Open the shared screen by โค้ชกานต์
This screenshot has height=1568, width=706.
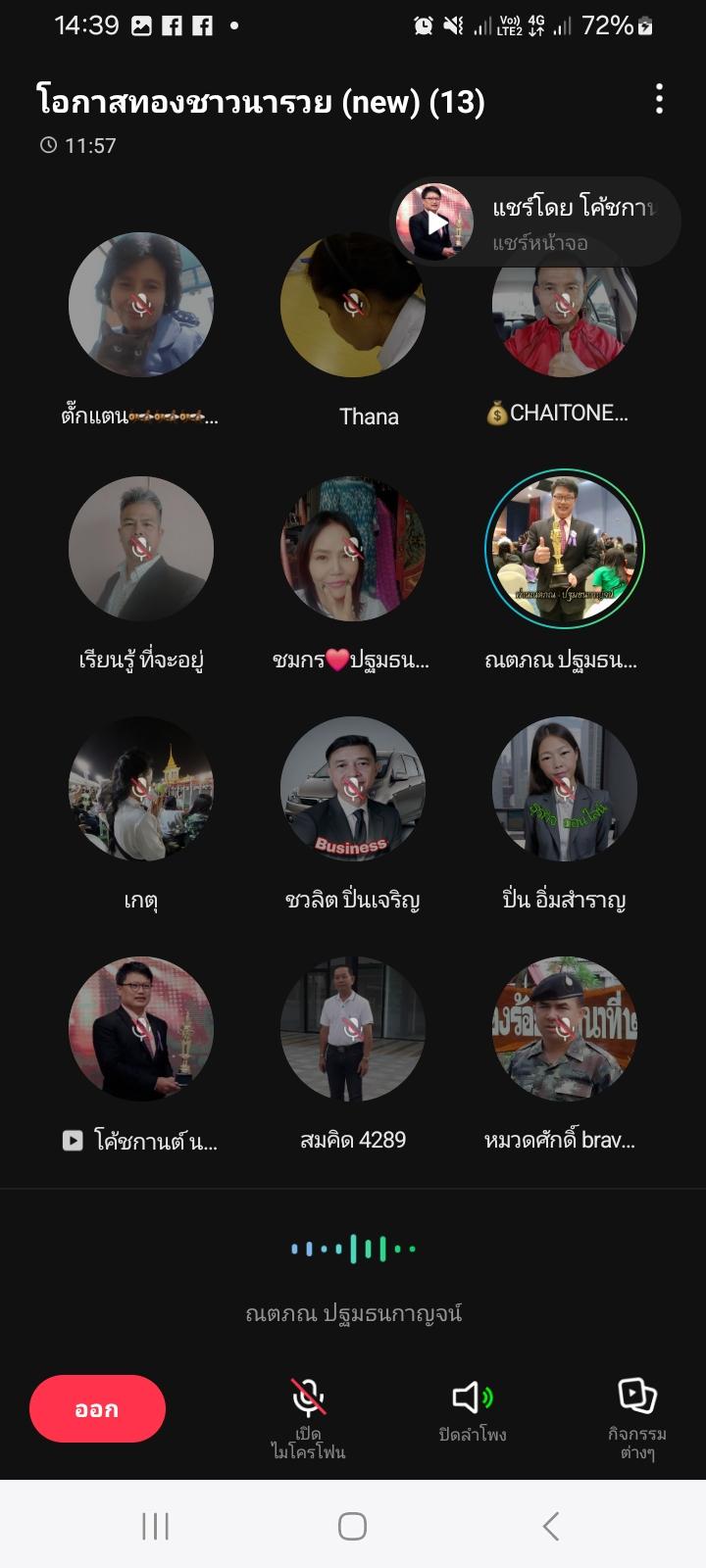pyautogui.click(x=535, y=222)
